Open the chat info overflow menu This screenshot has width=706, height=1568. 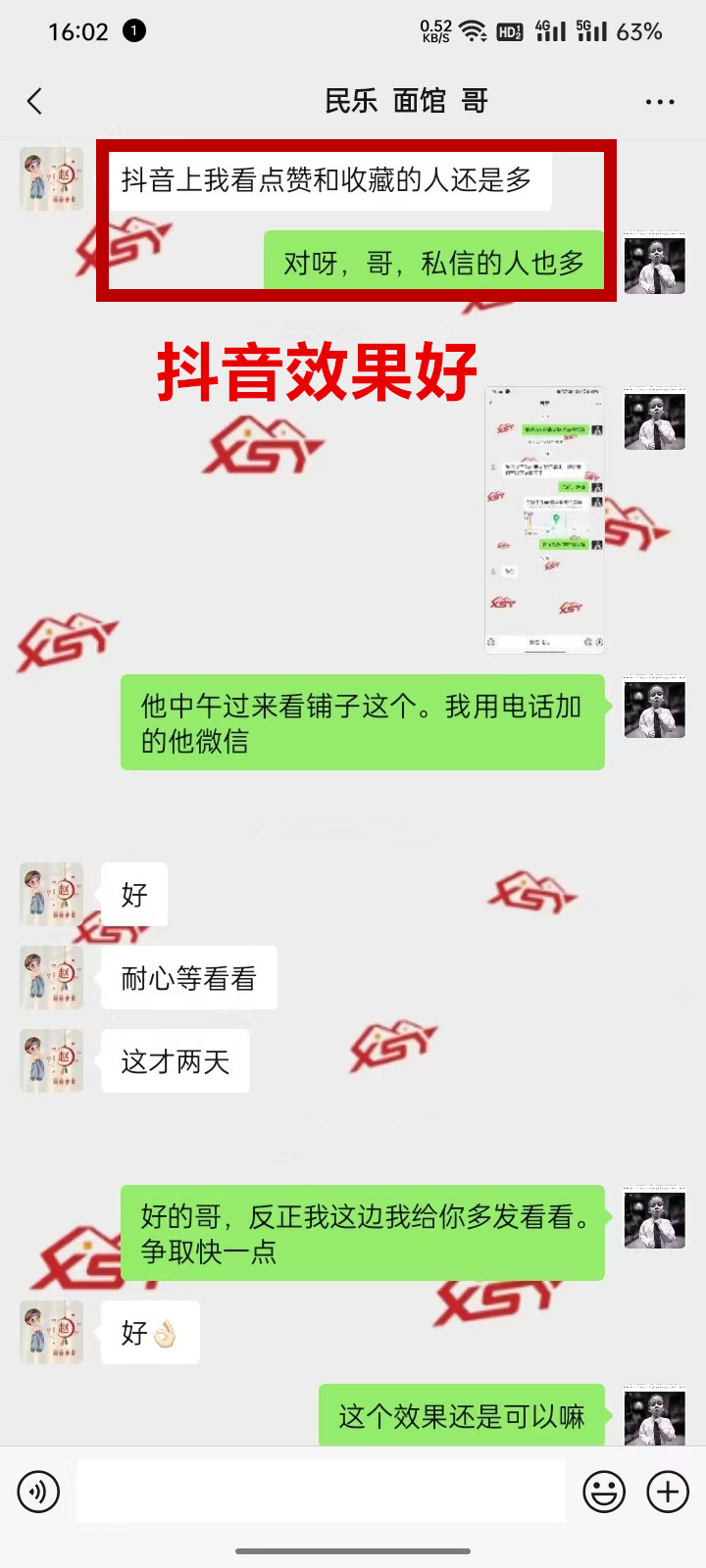click(x=660, y=101)
